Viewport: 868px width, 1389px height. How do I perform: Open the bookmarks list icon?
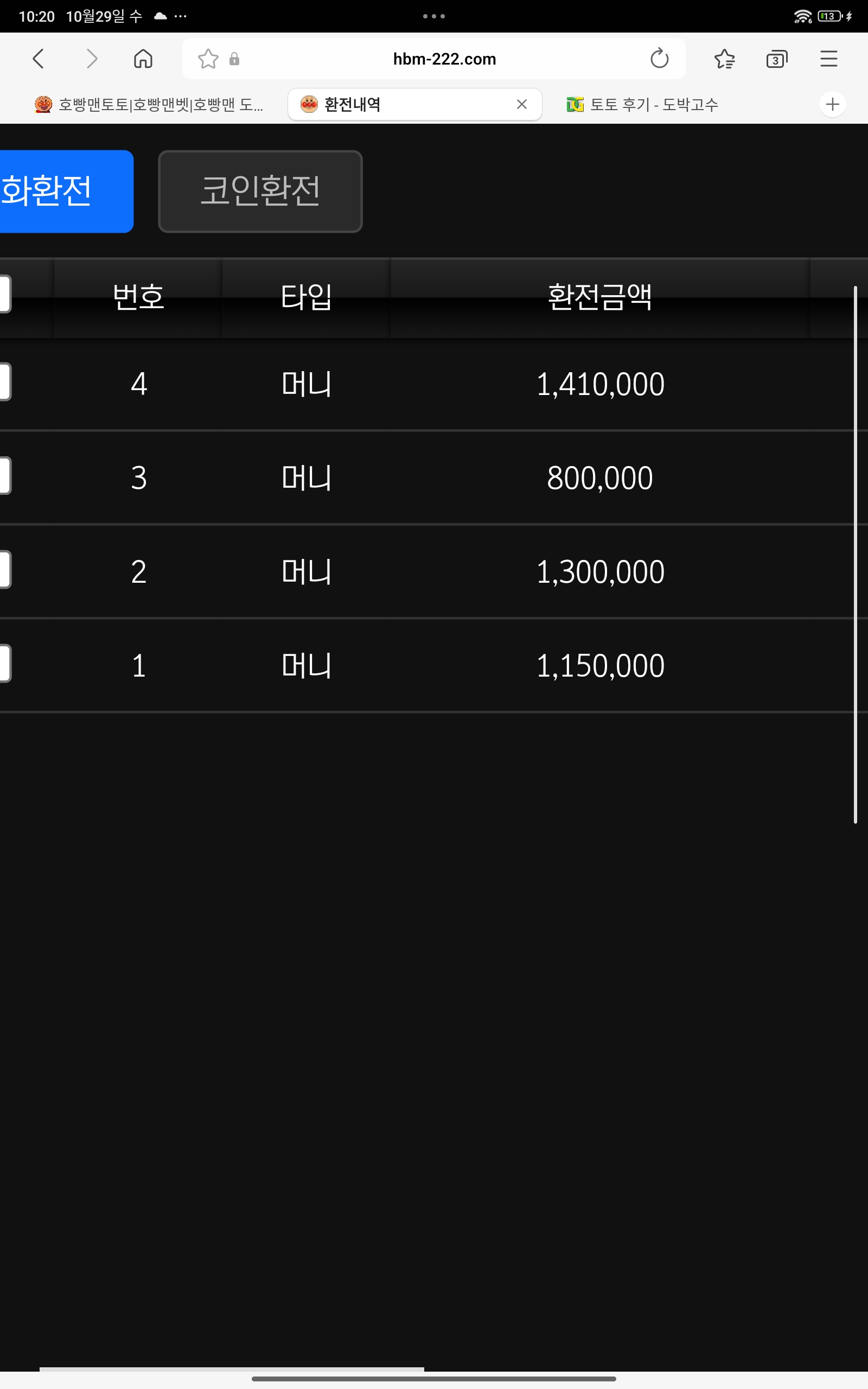(x=724, y=58)
